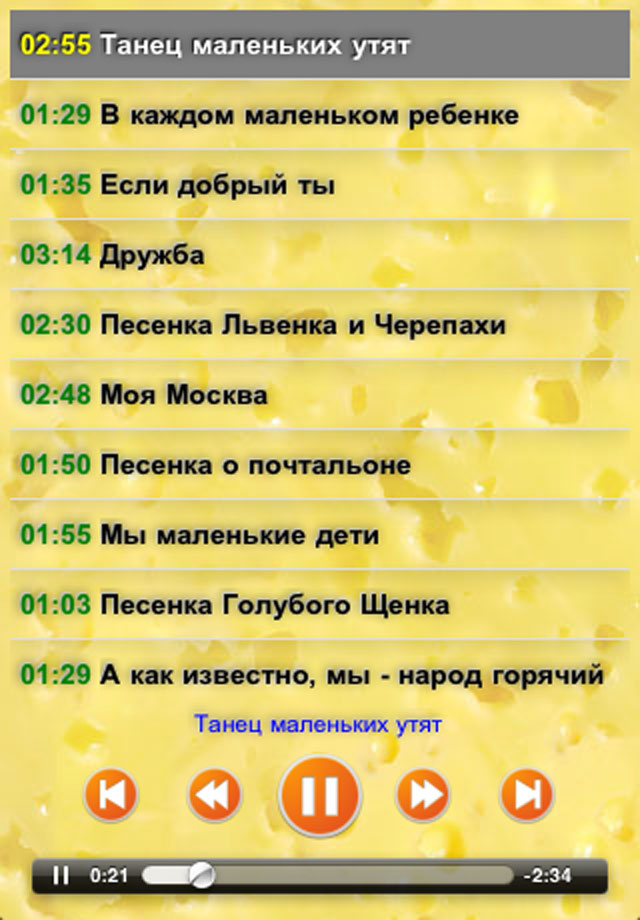Image resolution: width=640 pixels, height=920 pixels.
Task: Play the song Если добрый ты
Action: (x=320, y=185)
